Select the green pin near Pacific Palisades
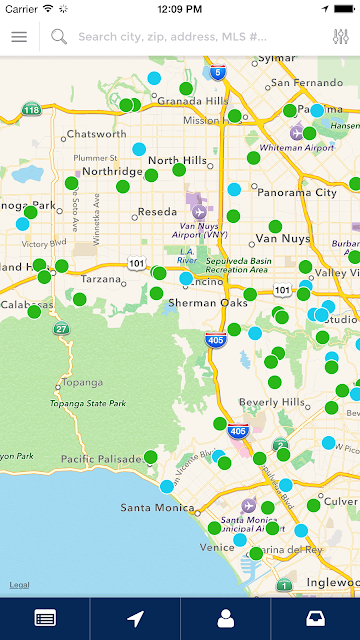The height and width of the screenshot is (640, 360). pos(151,457)
